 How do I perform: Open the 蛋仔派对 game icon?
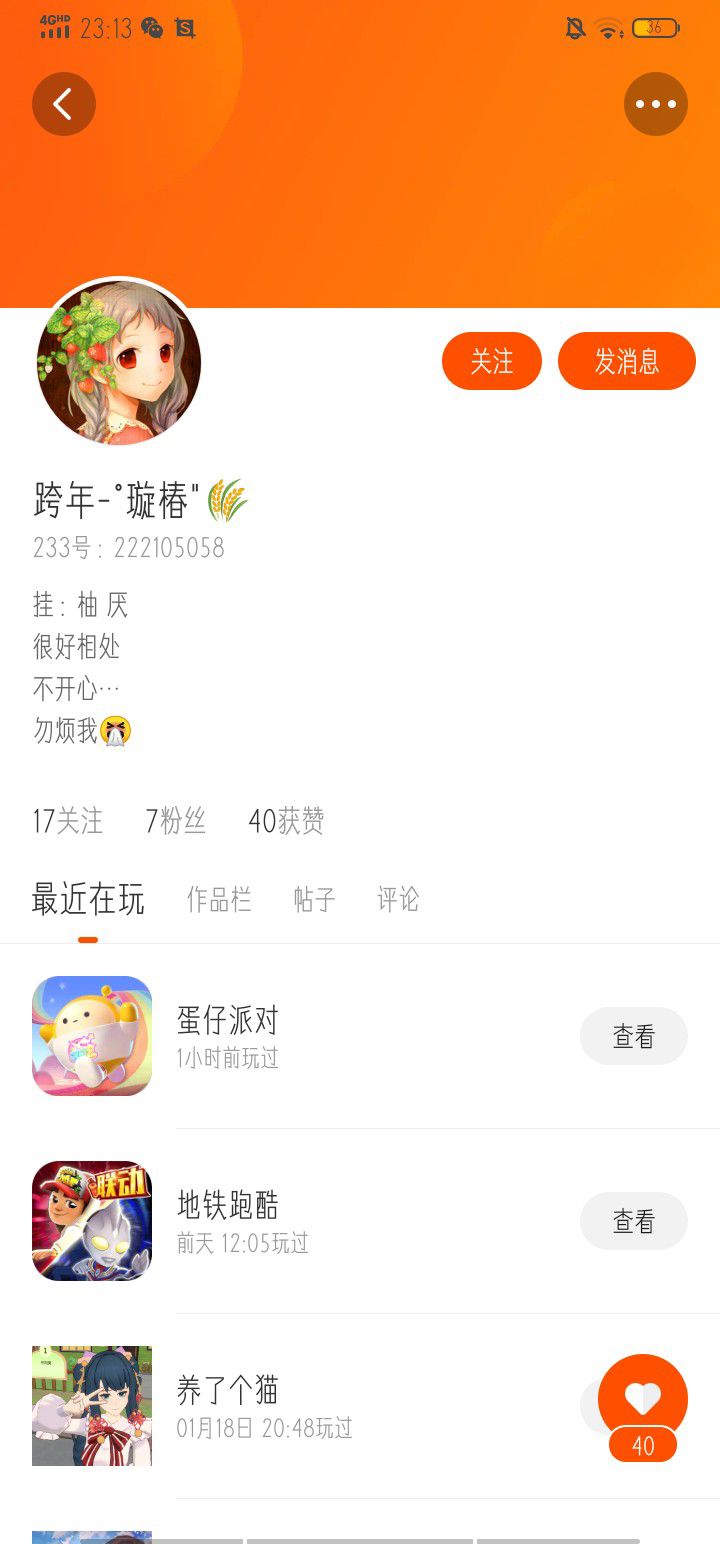(92, 1036)
